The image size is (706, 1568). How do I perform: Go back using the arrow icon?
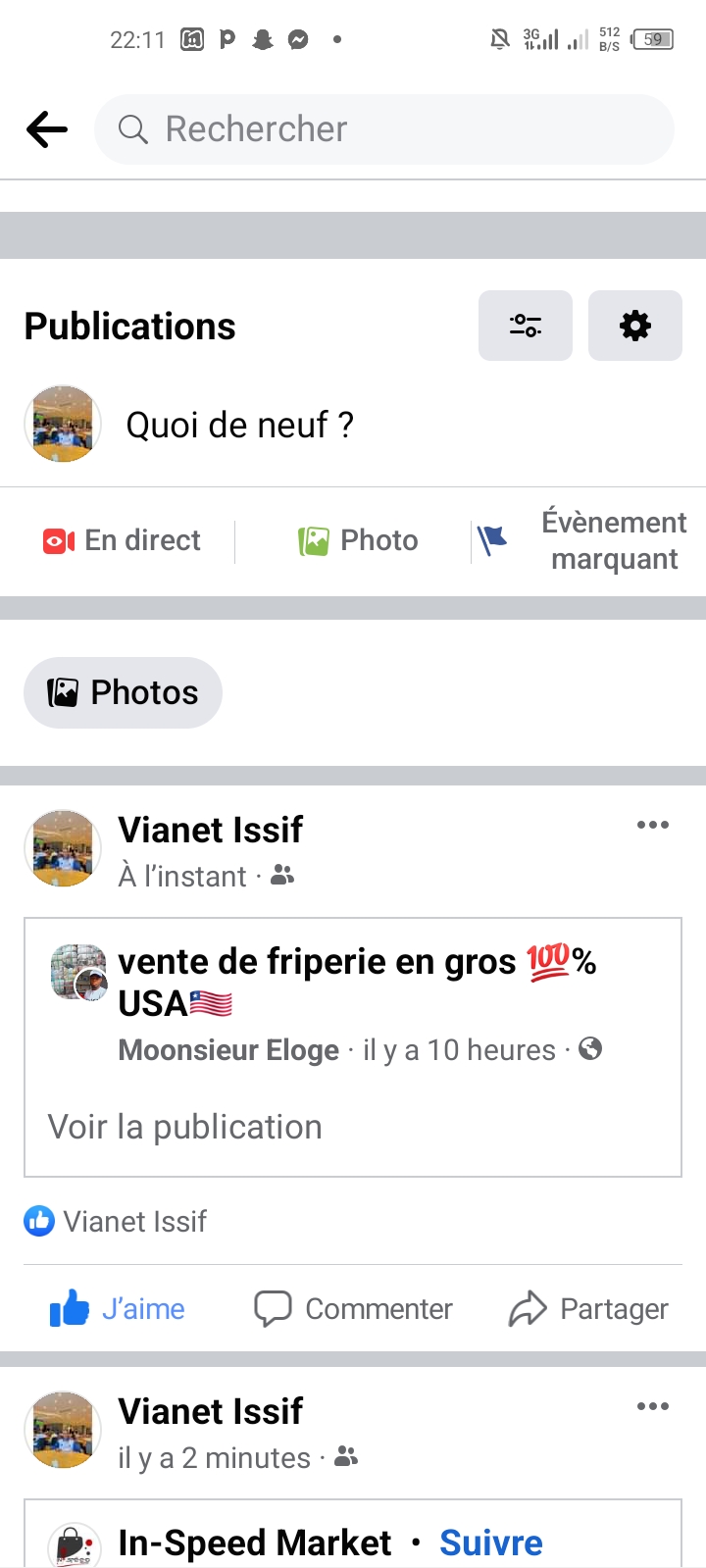pyautogui.click(x=46, y=129)
